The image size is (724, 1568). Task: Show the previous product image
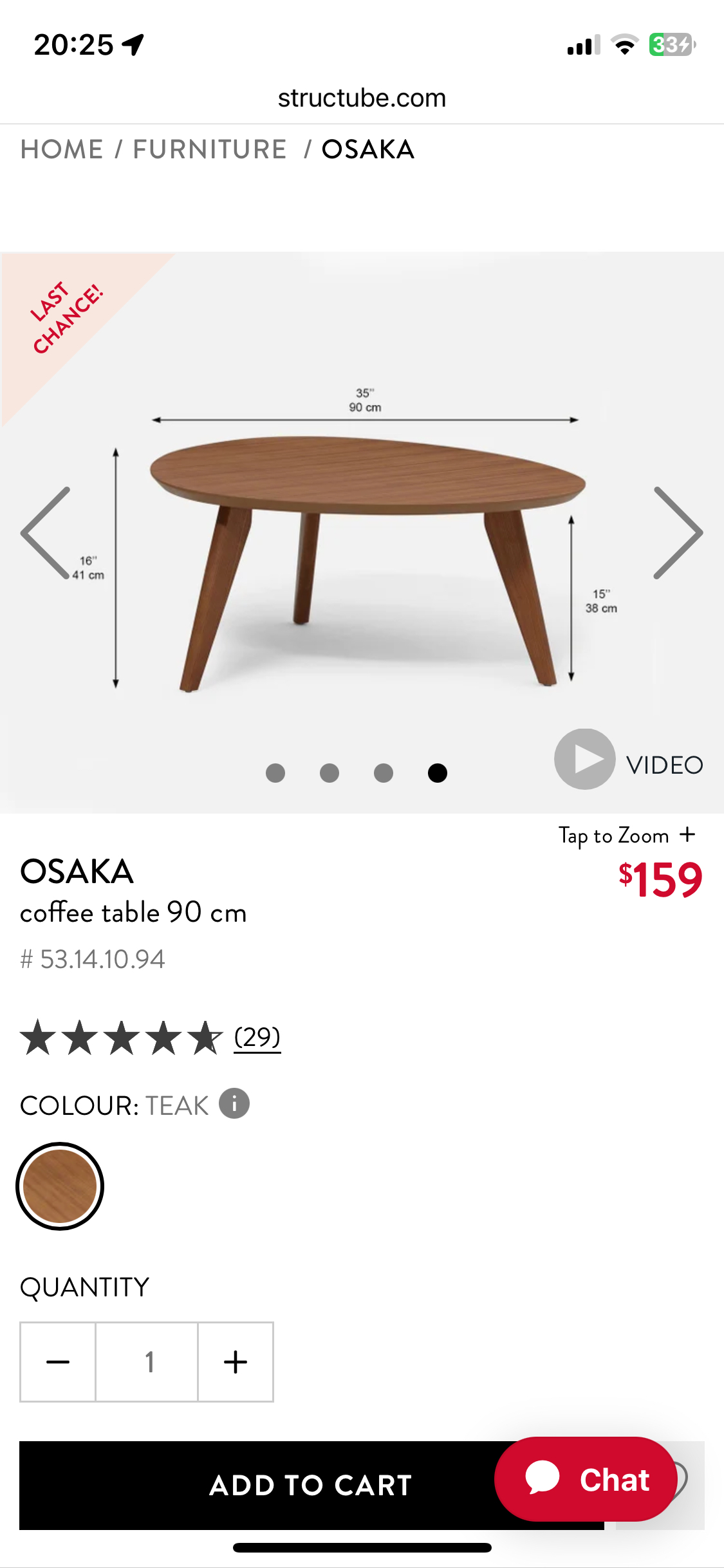pos(46,533)
